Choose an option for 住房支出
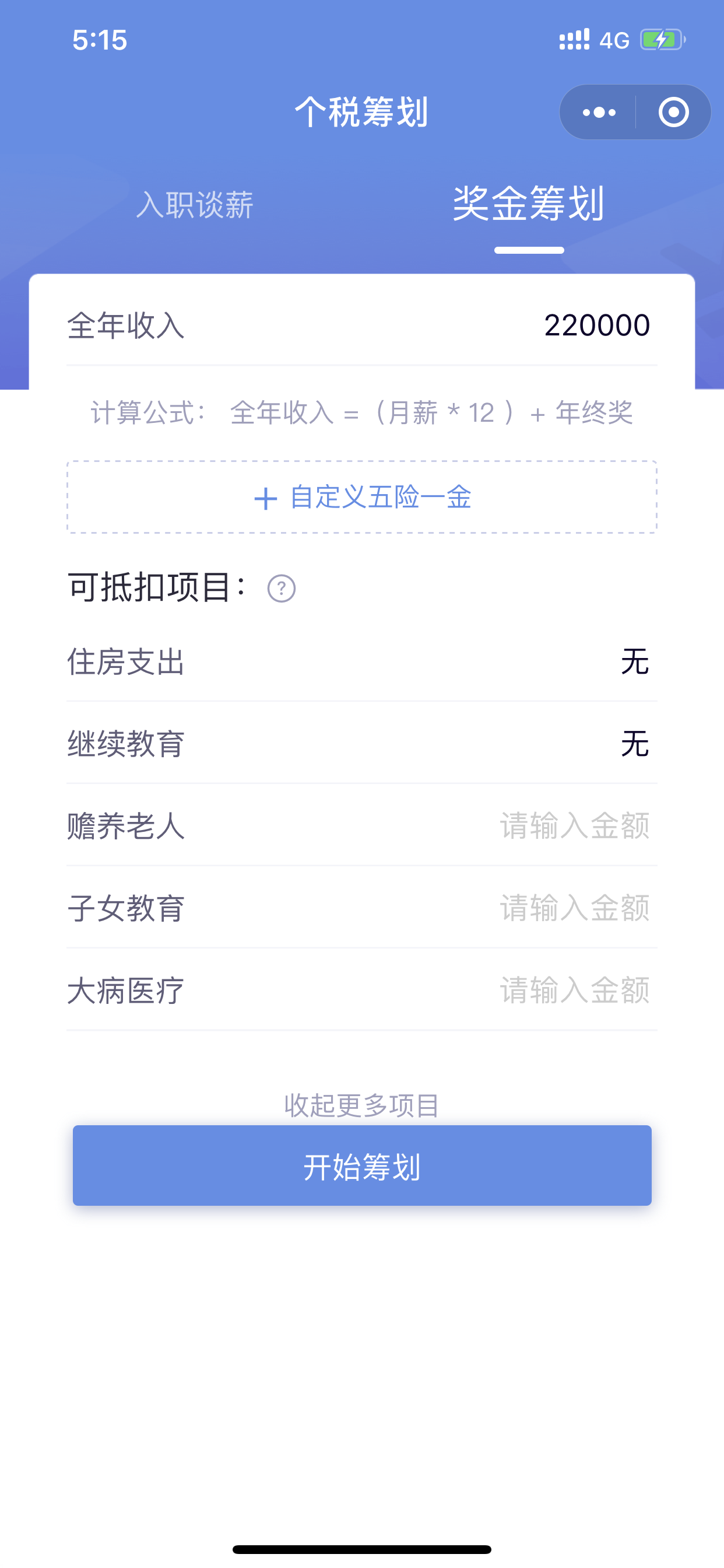The width and height of the screenshot is (724, 1568). (362, 661)
